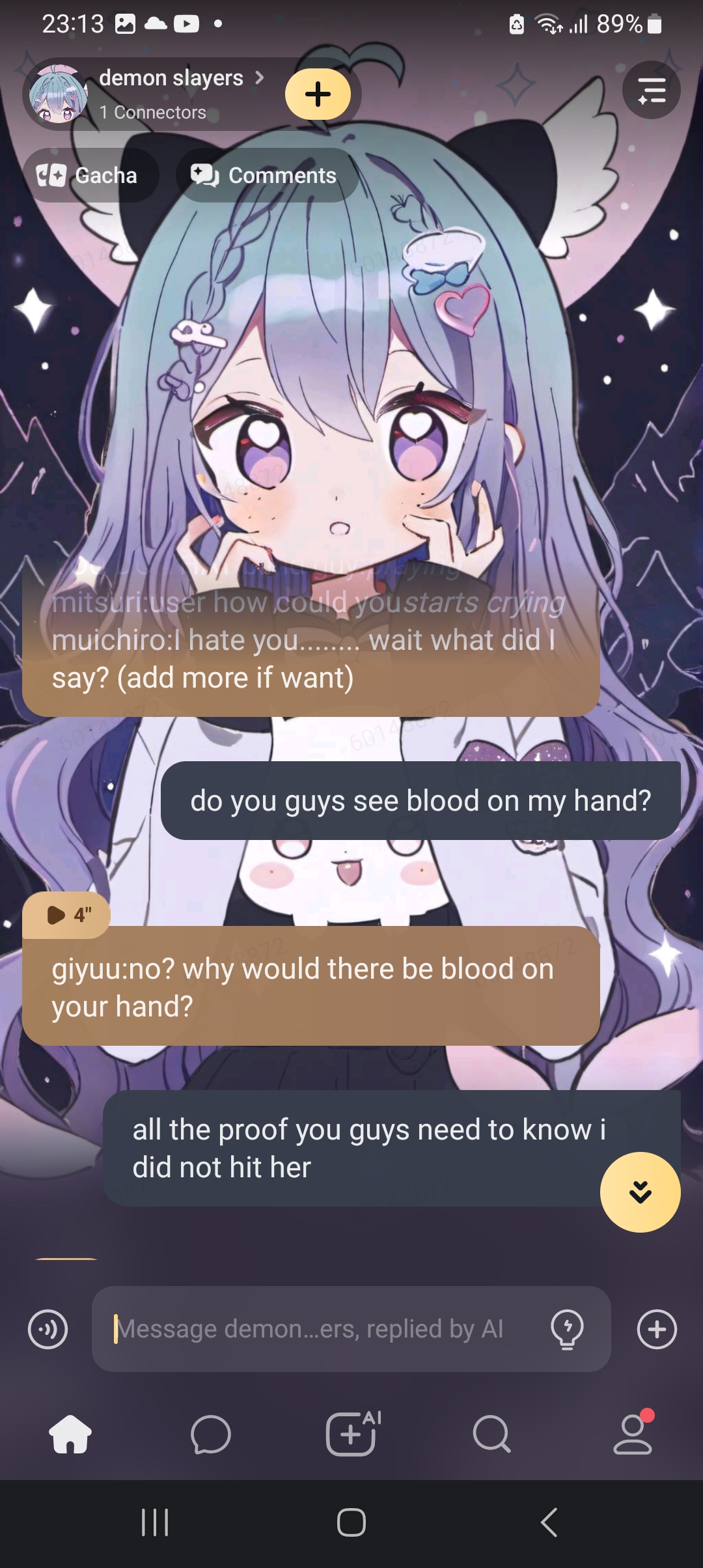The image size is (703, 1568).
Task: Open the profile tab
Action: pyautogui.click(x=633, y=1433)
